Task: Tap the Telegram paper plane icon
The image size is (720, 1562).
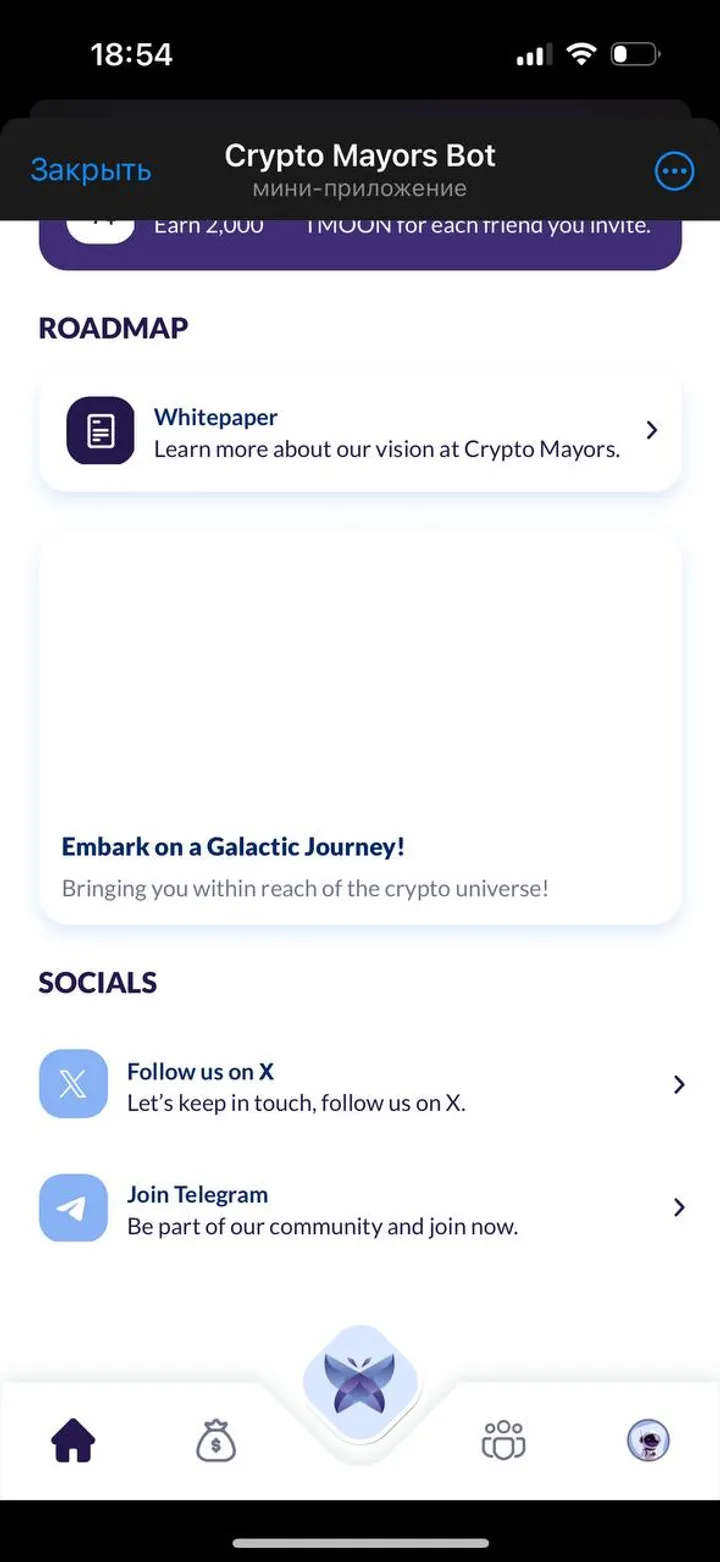Action: 73,1207
